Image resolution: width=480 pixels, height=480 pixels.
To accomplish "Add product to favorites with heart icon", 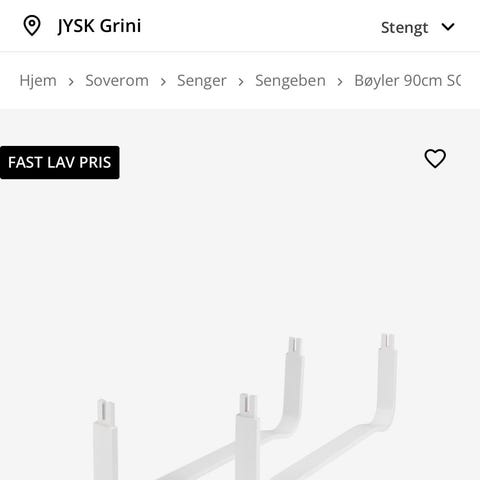I will [435, 158].
